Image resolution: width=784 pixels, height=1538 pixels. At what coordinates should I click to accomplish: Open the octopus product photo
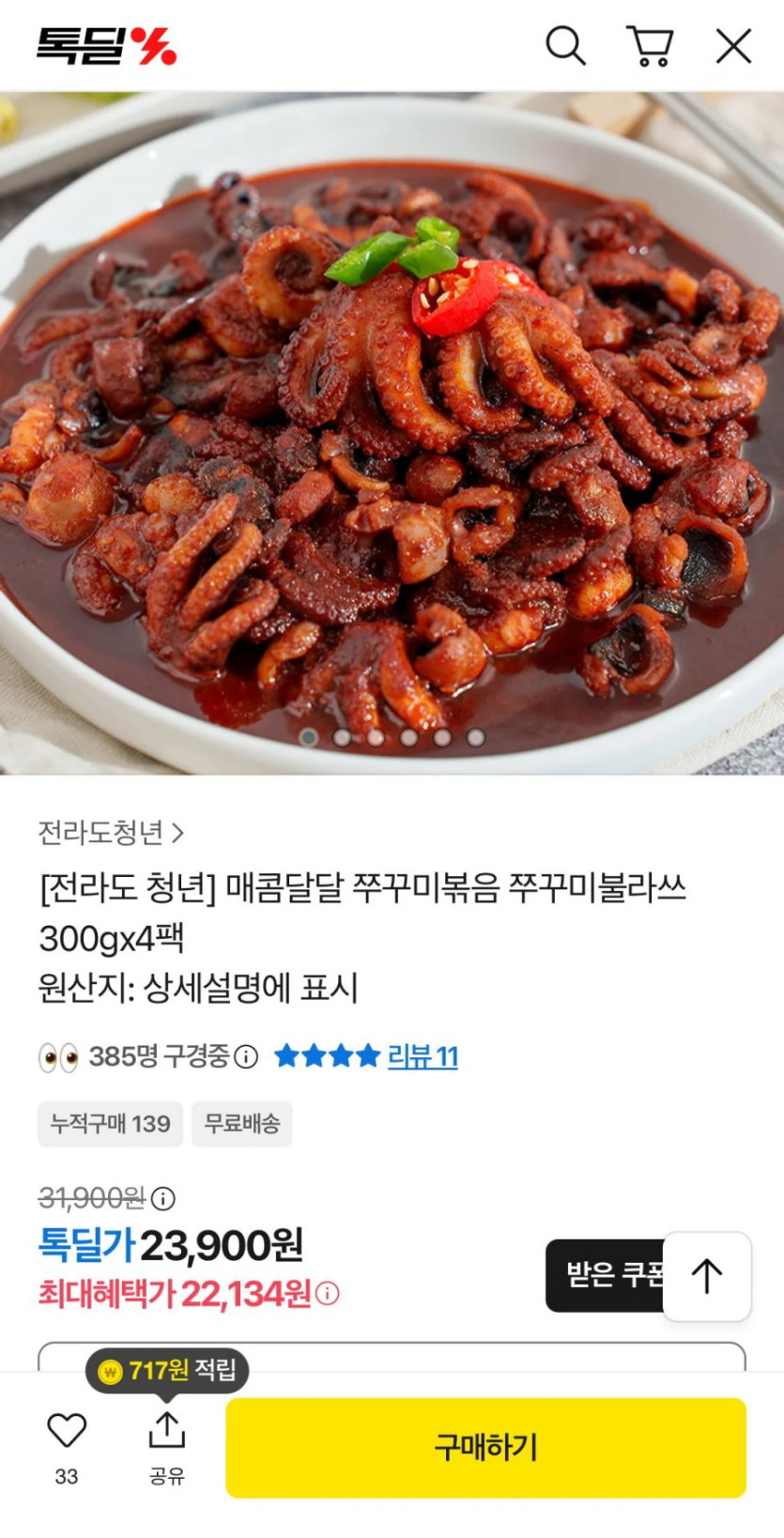(x=392, y=432)
